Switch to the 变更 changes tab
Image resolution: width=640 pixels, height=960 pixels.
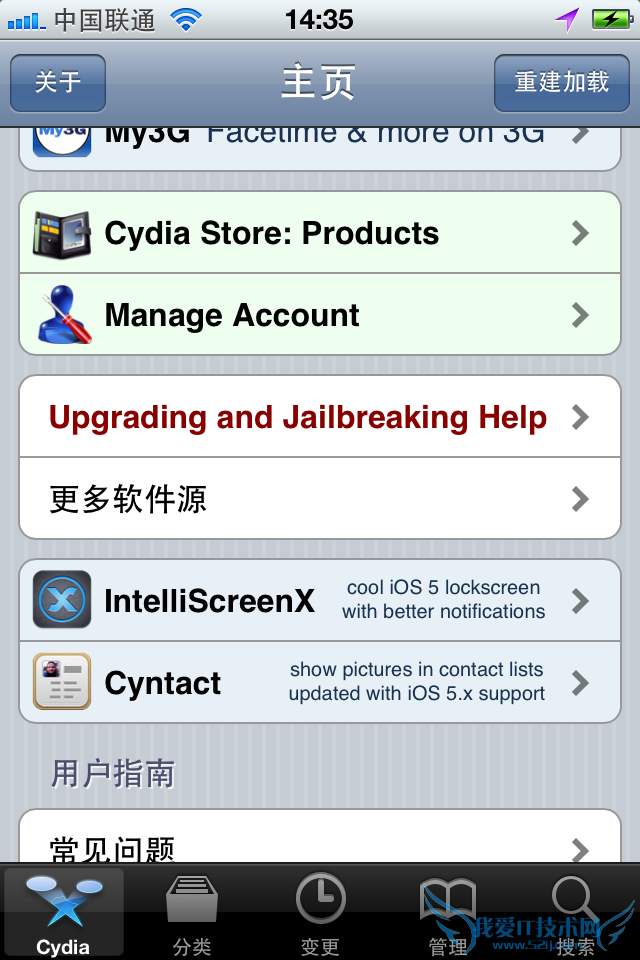tap(320, 912)
